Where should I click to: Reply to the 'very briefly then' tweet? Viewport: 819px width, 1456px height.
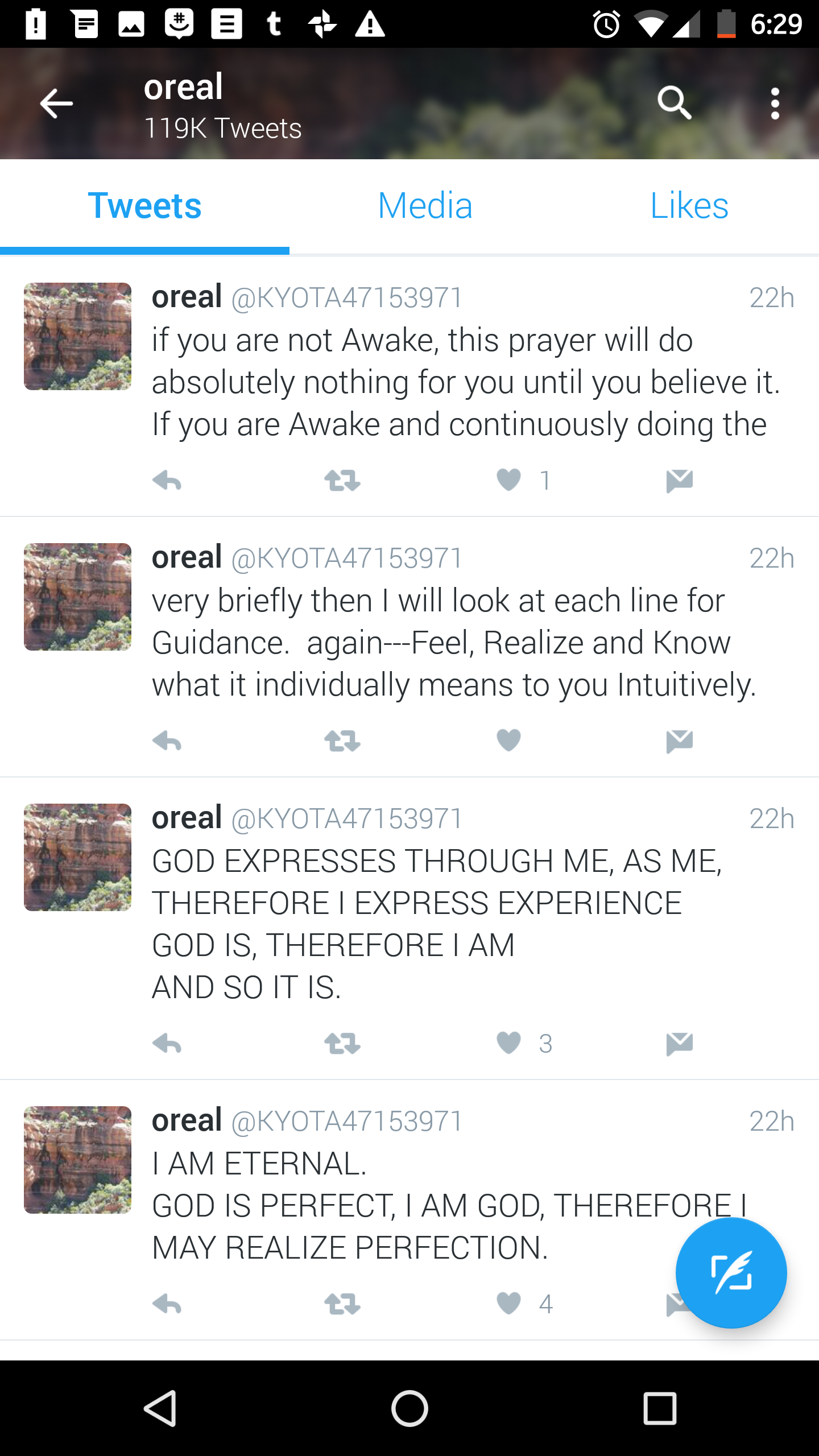tap(167, 741)
